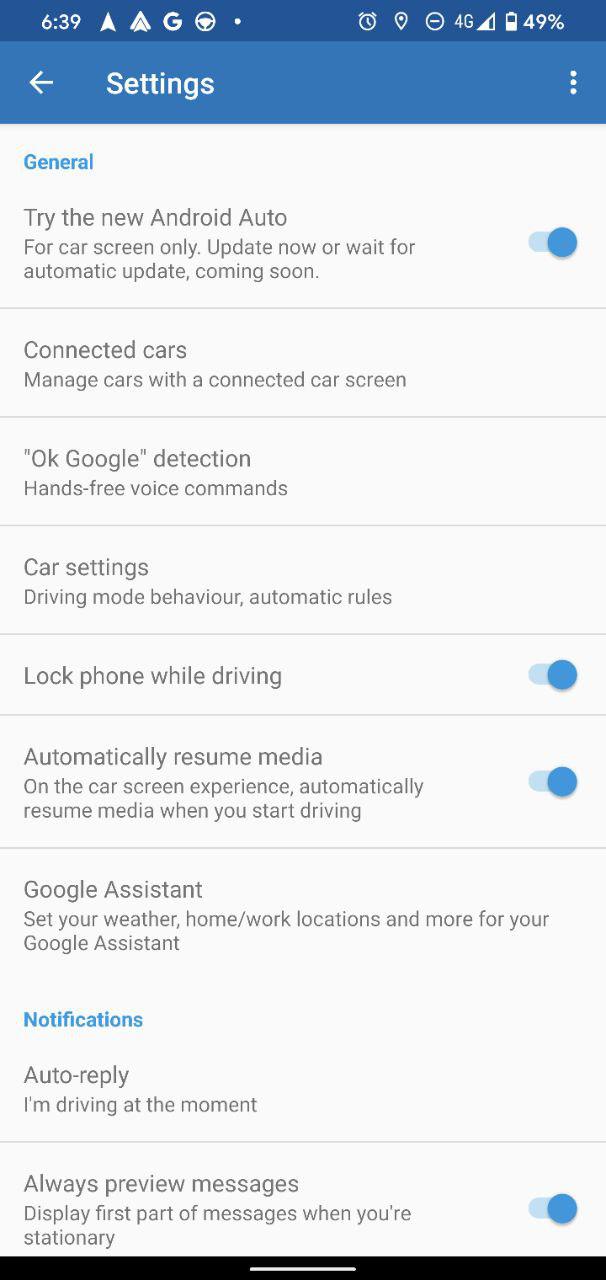Open the three-dot overflow menu
The height and width of the screenshot is (1280, 606).
[573, 83]
